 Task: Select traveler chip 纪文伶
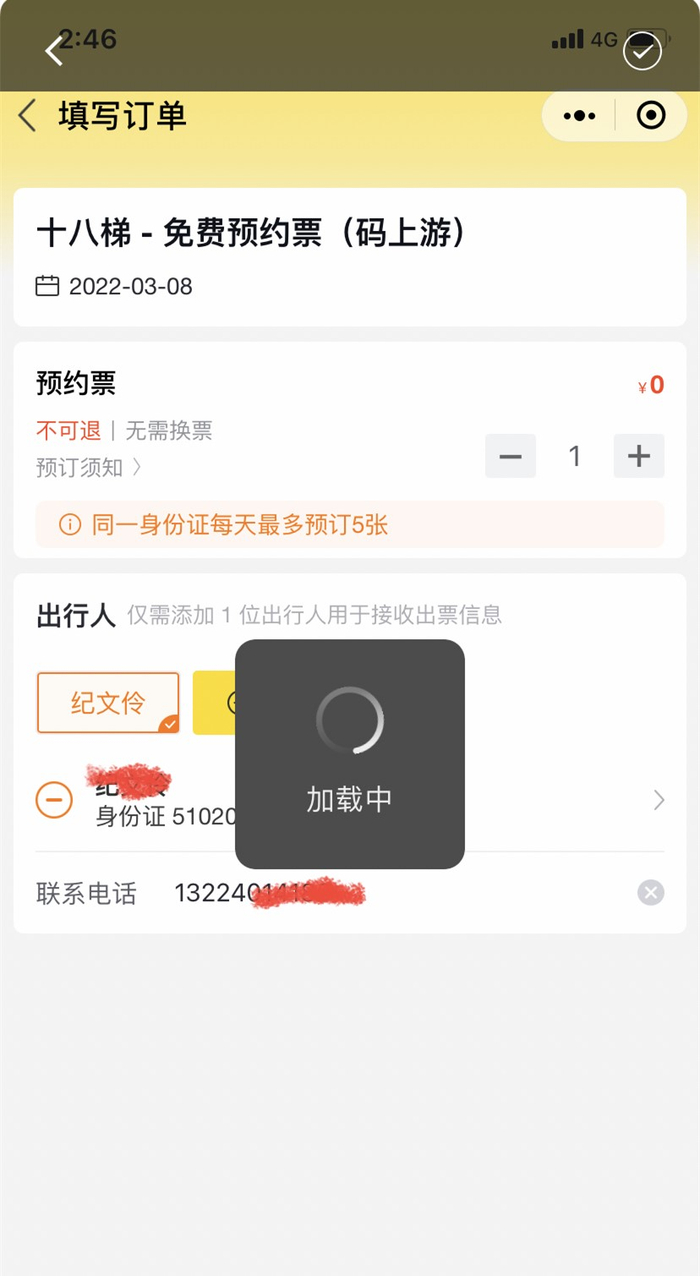(108, 702)
